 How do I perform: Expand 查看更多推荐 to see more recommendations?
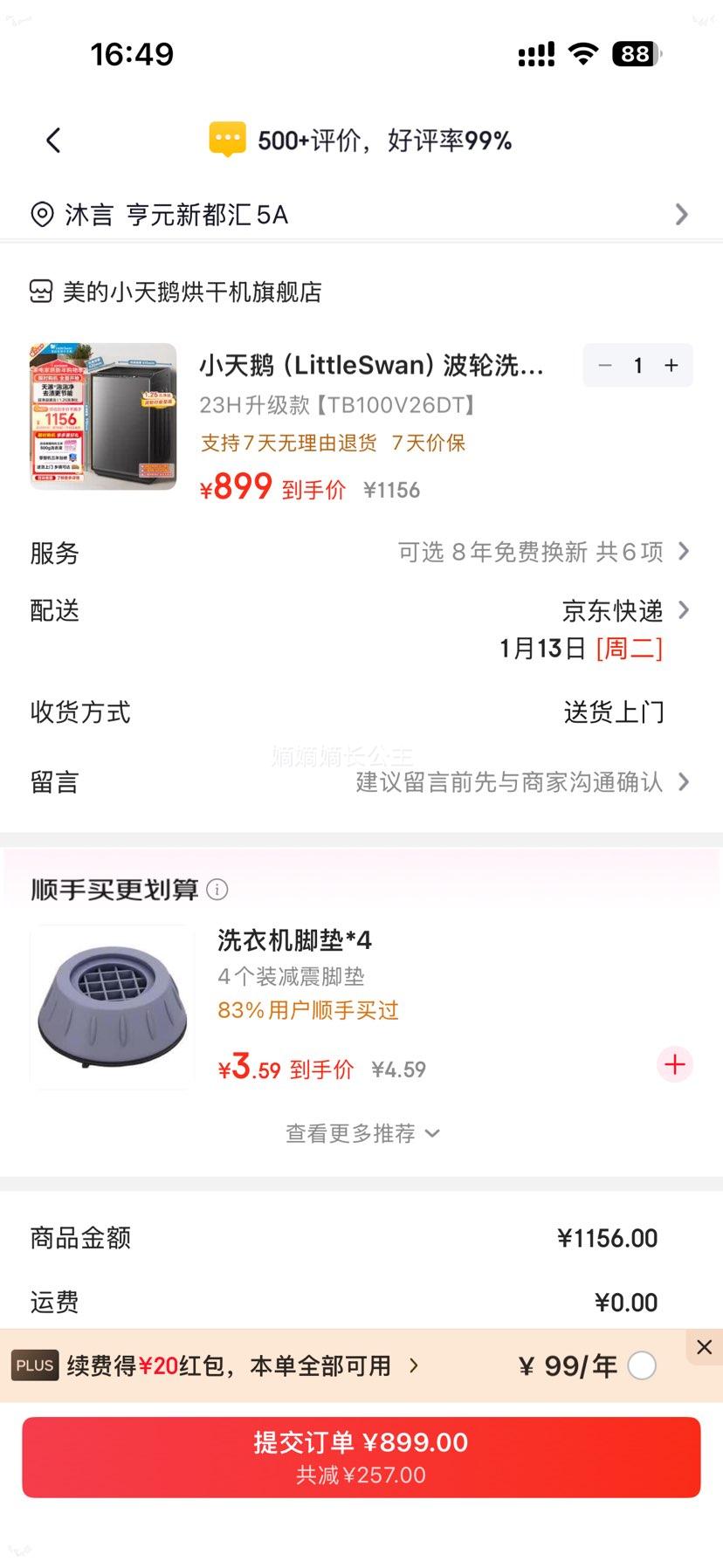(361, 1132)
